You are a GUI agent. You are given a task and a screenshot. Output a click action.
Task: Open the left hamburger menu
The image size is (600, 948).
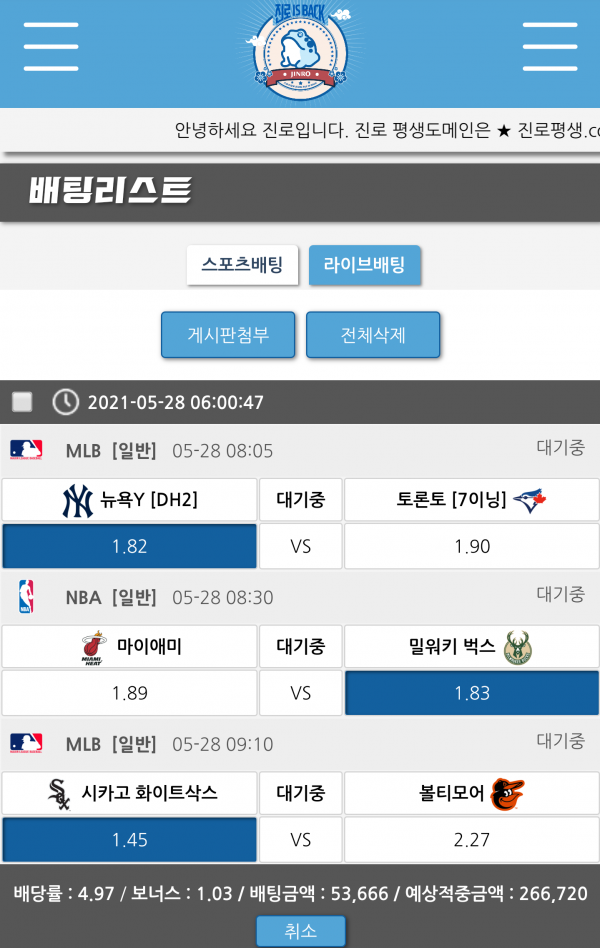pyautogui.click(x=51, y=46)
